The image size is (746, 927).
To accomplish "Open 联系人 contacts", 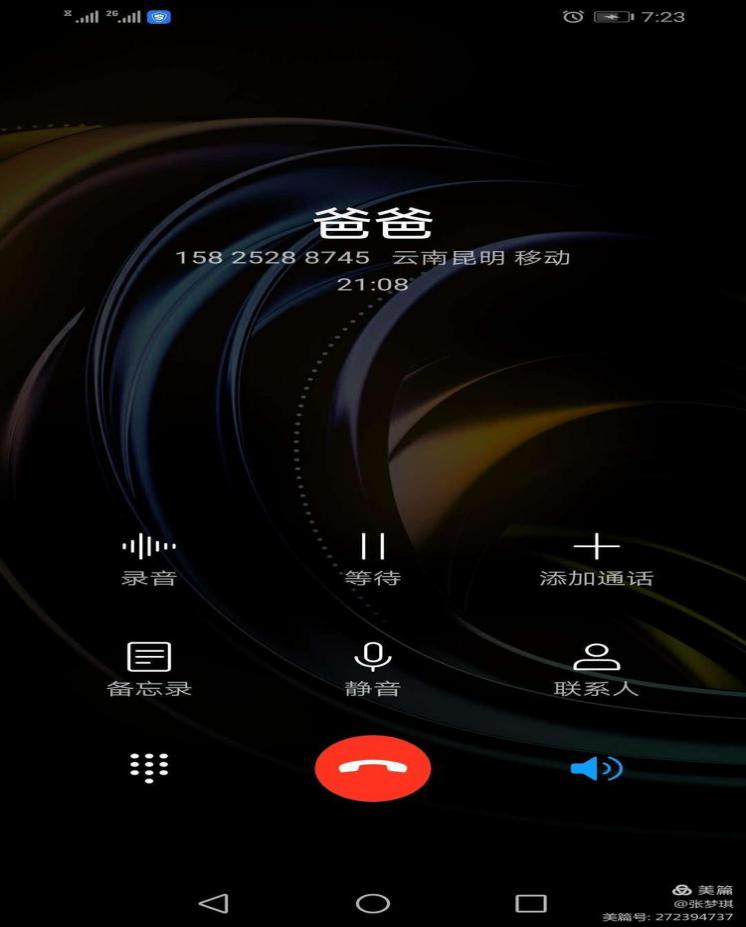I will 596,668.
